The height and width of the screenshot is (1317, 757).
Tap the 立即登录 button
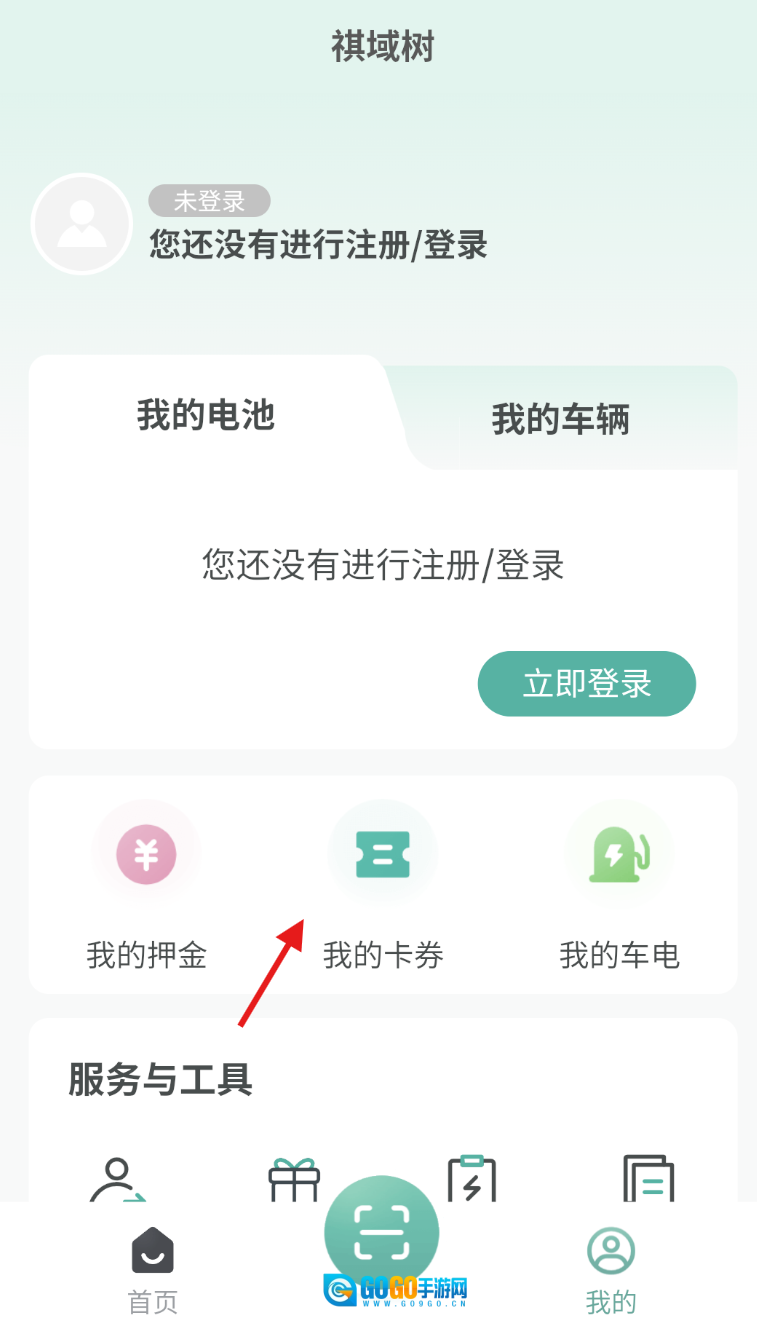pos(586,684)
